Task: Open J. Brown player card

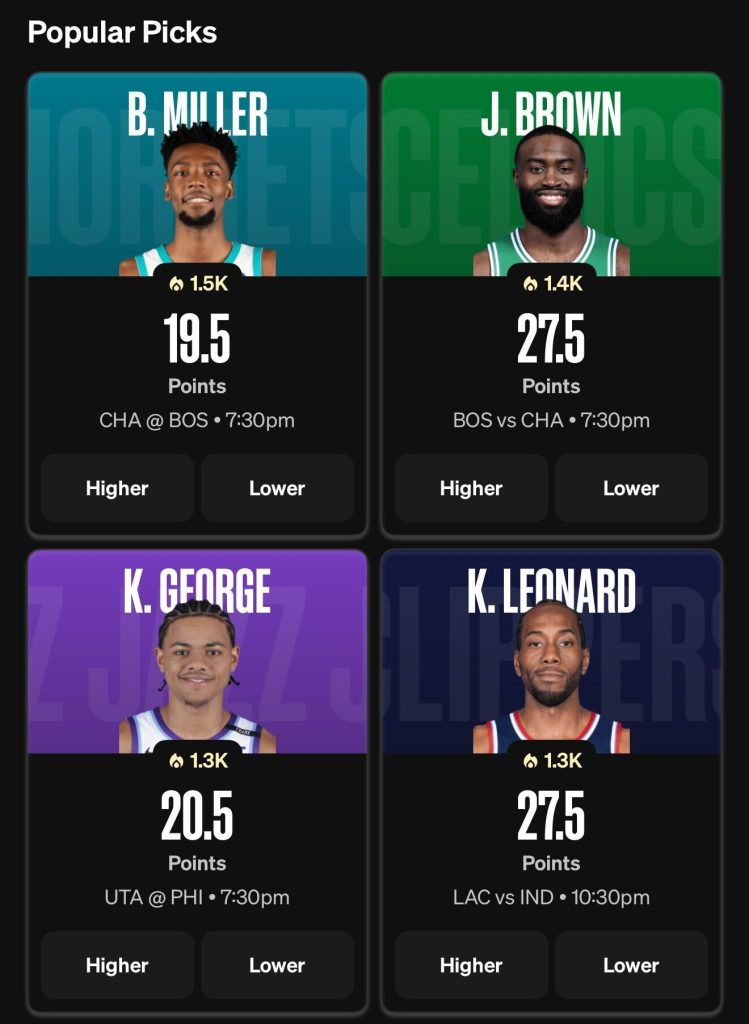Action: click(x=551, y=180)
